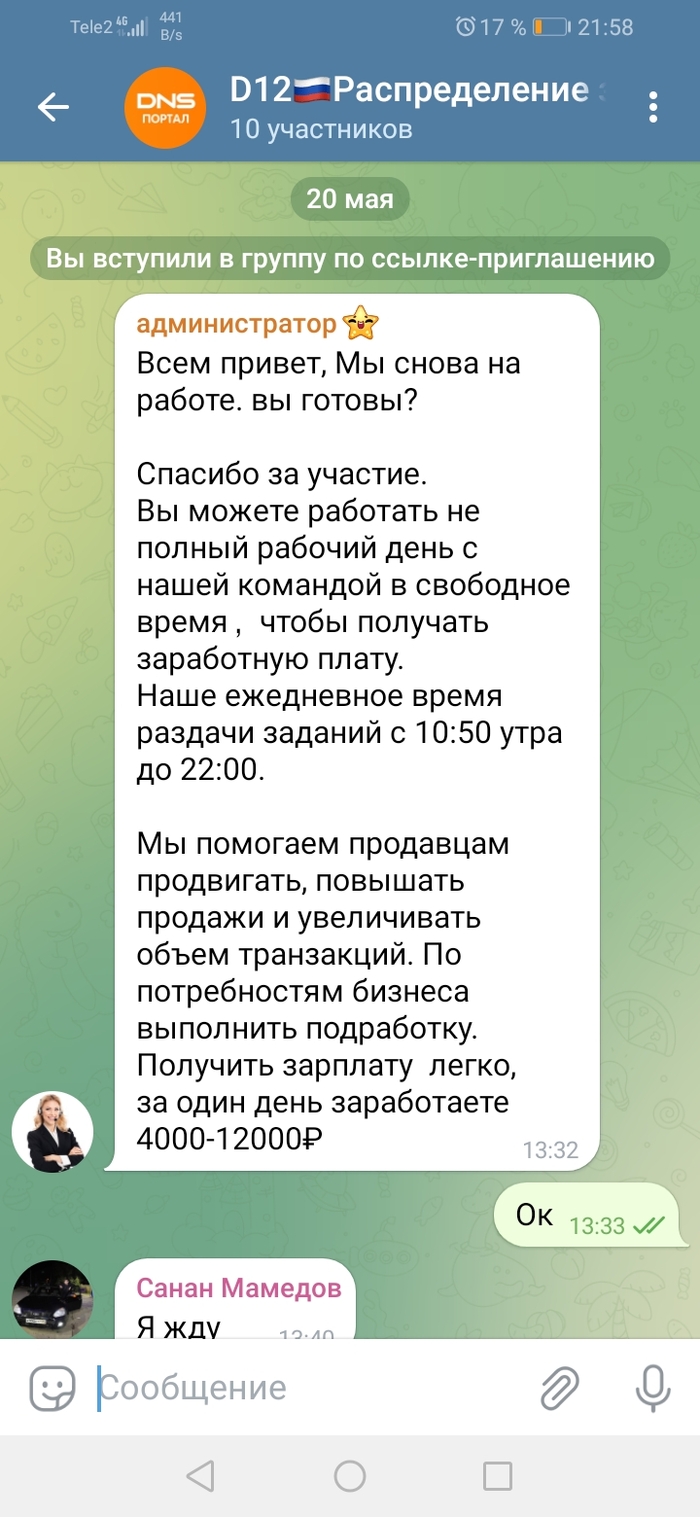Viewport: 700px width, 1517px height.
Task: Open the recent apps square button
Action: 497,1475
